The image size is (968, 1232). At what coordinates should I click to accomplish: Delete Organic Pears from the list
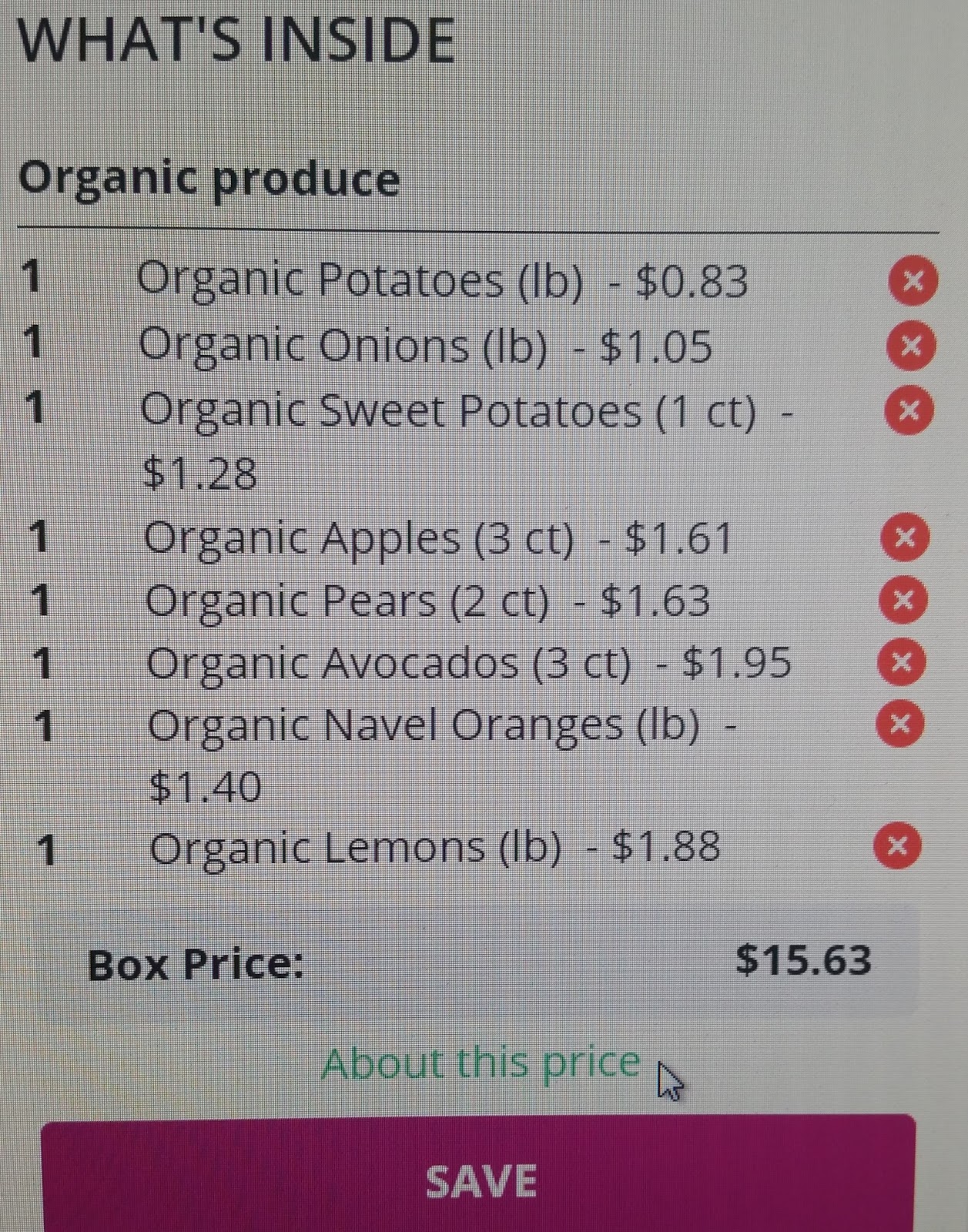[x=903, y=599]
